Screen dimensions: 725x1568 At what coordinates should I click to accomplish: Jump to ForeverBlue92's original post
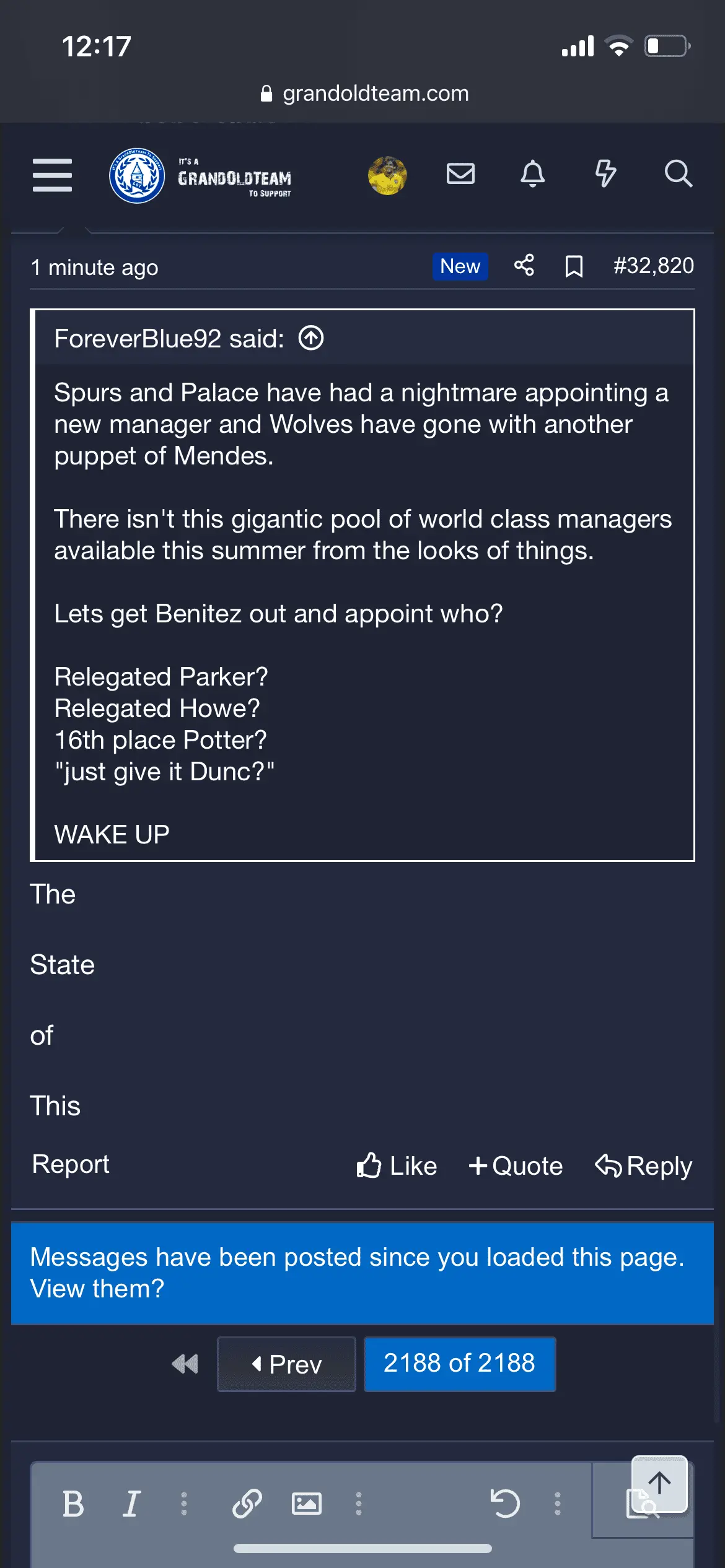311,339
